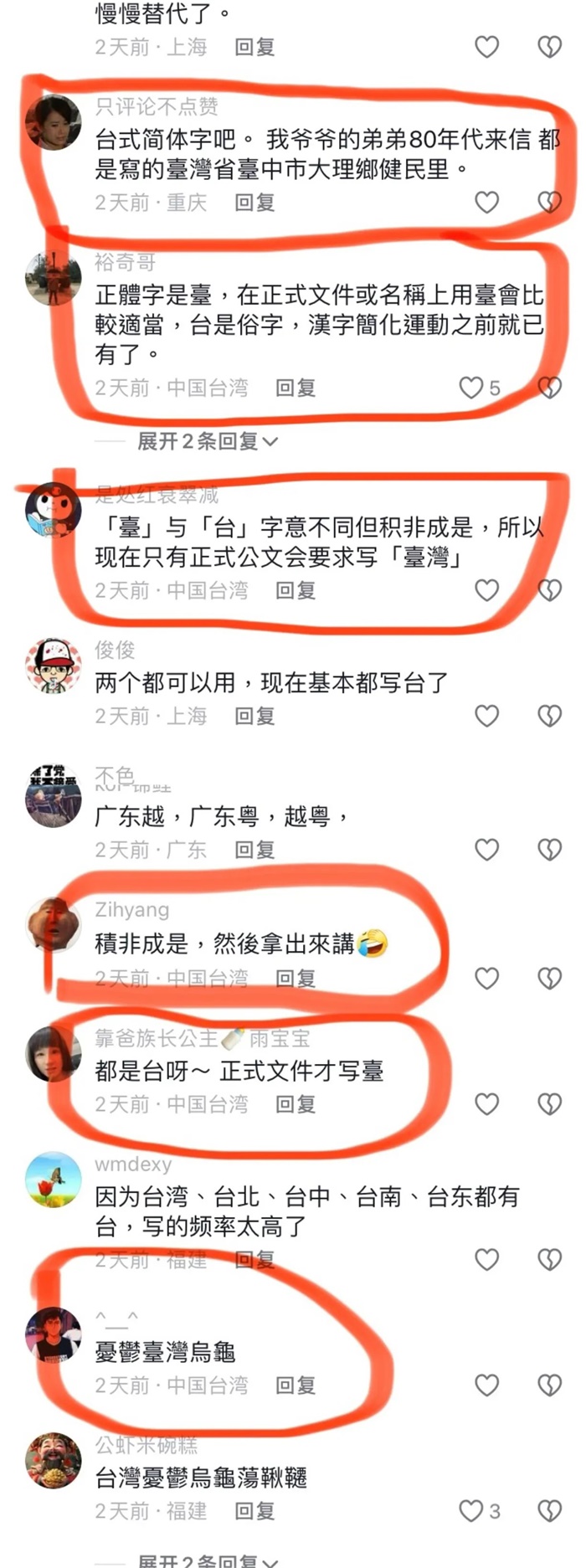Image resolution: width=586 pixels, height=1568 pixels.
Task: Like Zihyang's comment
Action: [486, 978]
